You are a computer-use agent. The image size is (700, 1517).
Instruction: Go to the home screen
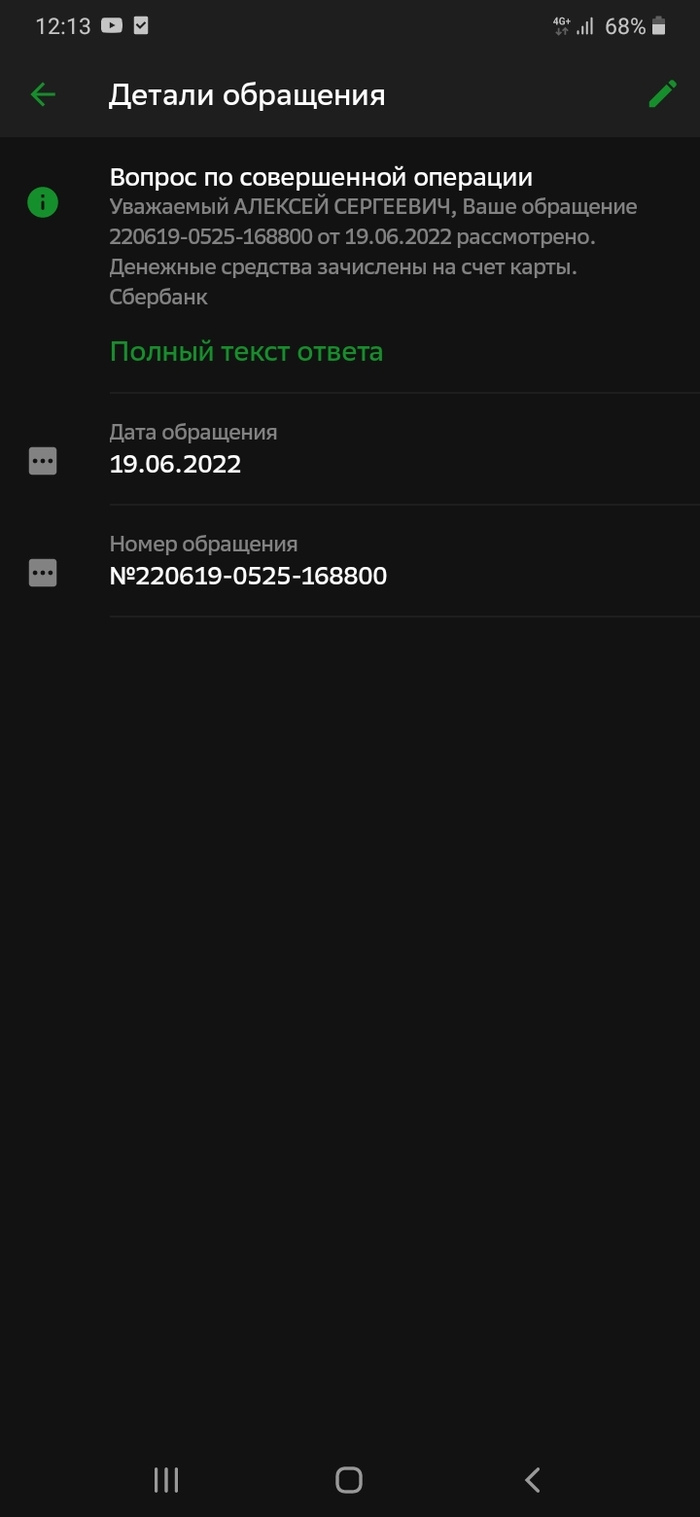pyautogui.click(x=349, y=1480)
